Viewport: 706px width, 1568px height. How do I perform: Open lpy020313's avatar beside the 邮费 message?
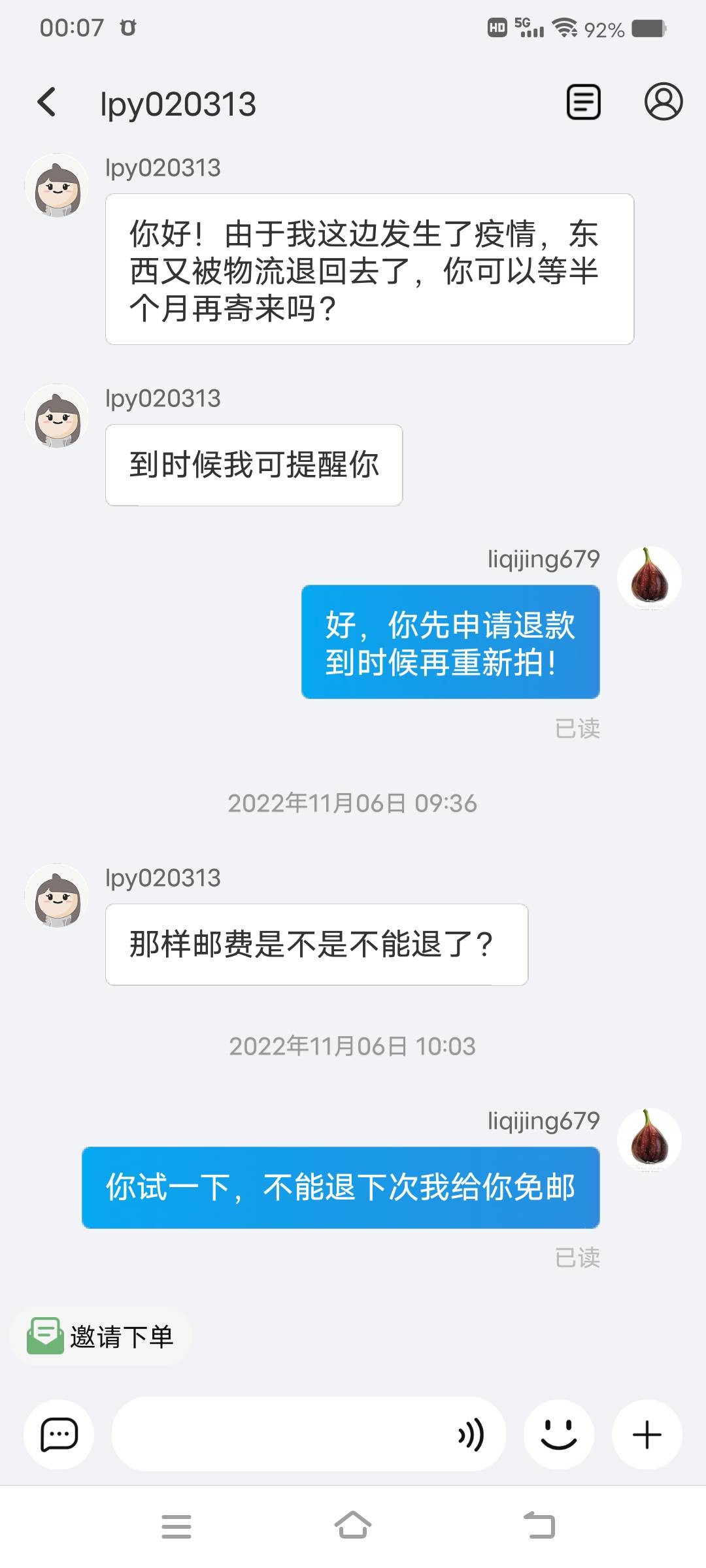click(x=57, y=896)
